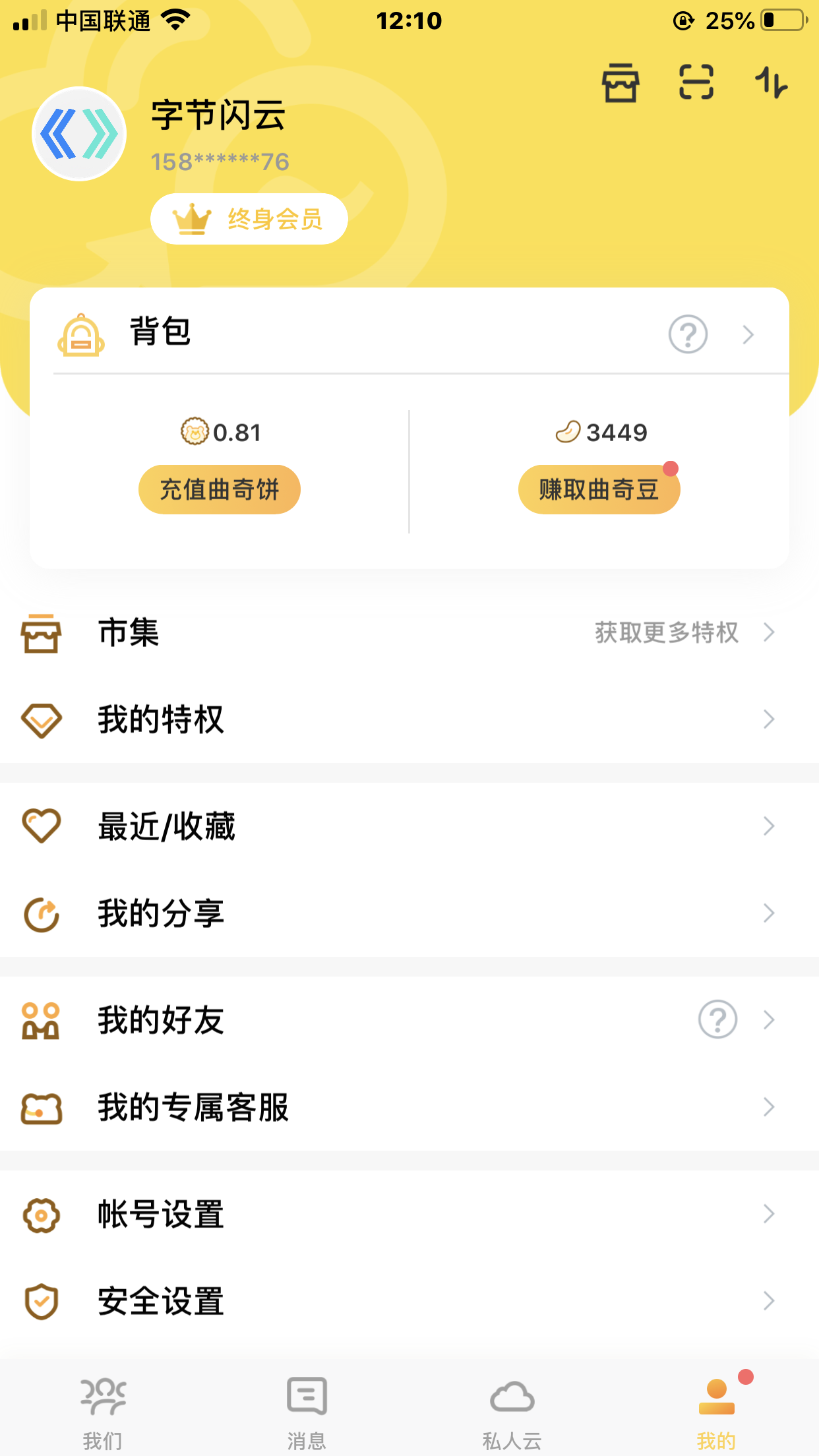Tap 赚取曲奇豆 button

tap(599, 489)
